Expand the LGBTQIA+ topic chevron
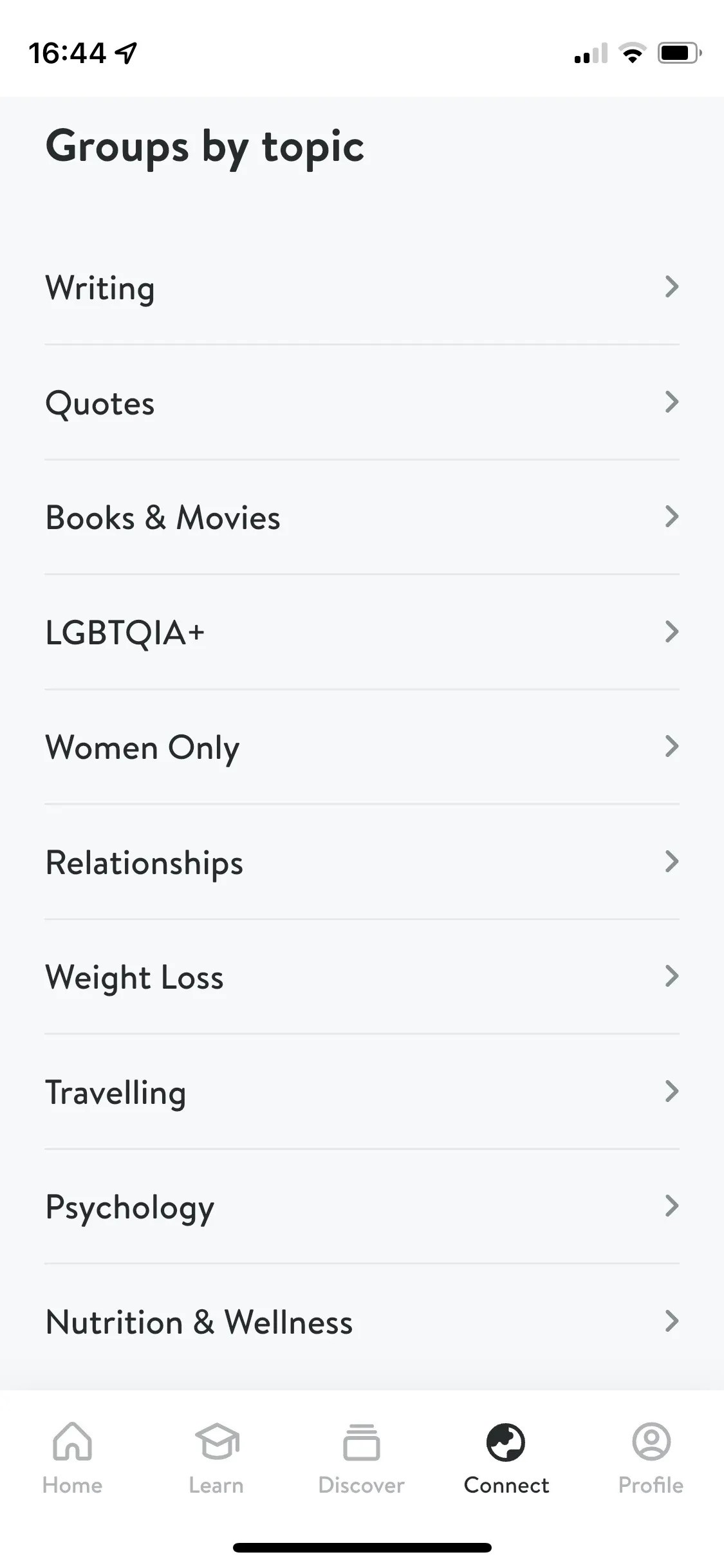This screenshot has height=1568, width=724. pos(673,631)
